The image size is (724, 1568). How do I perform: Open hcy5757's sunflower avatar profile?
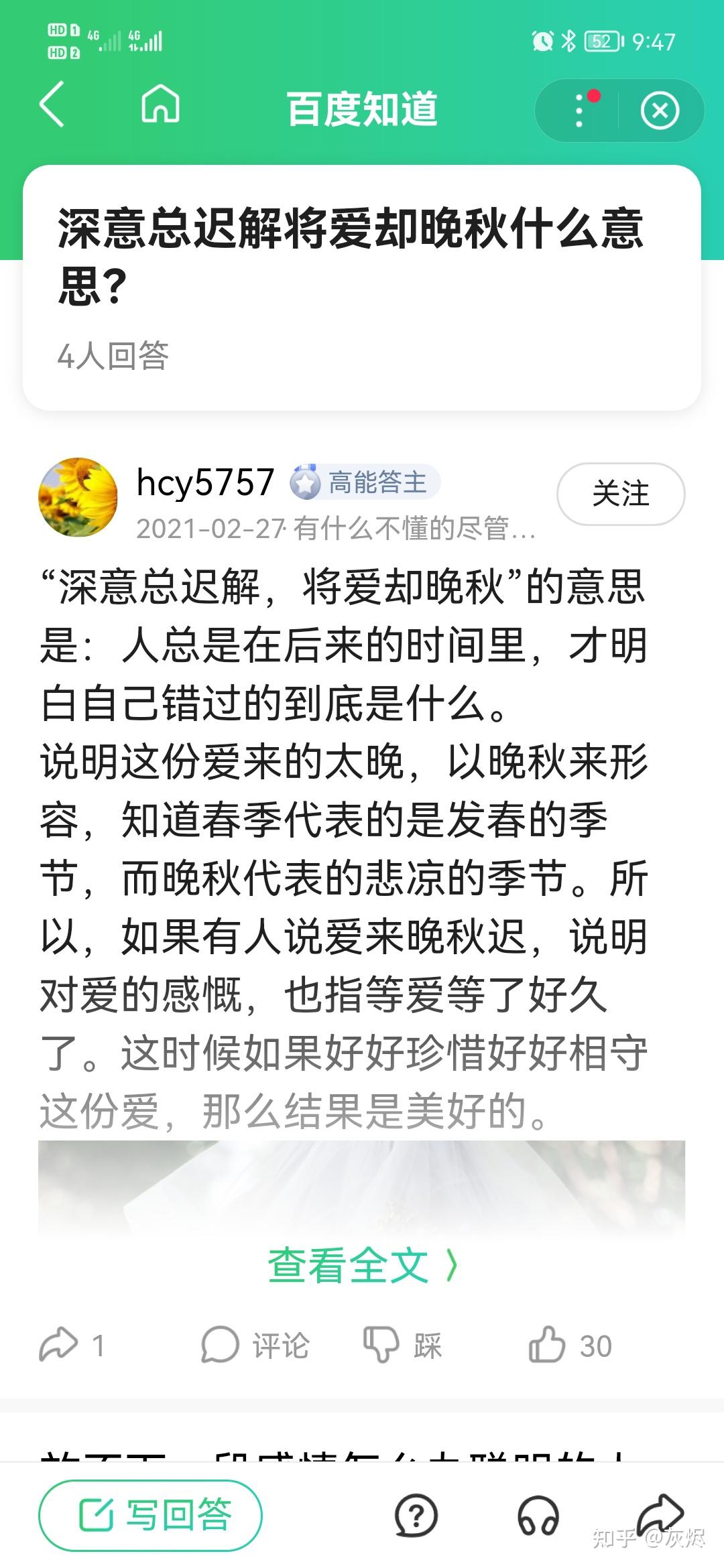click(x=78, y=497)
